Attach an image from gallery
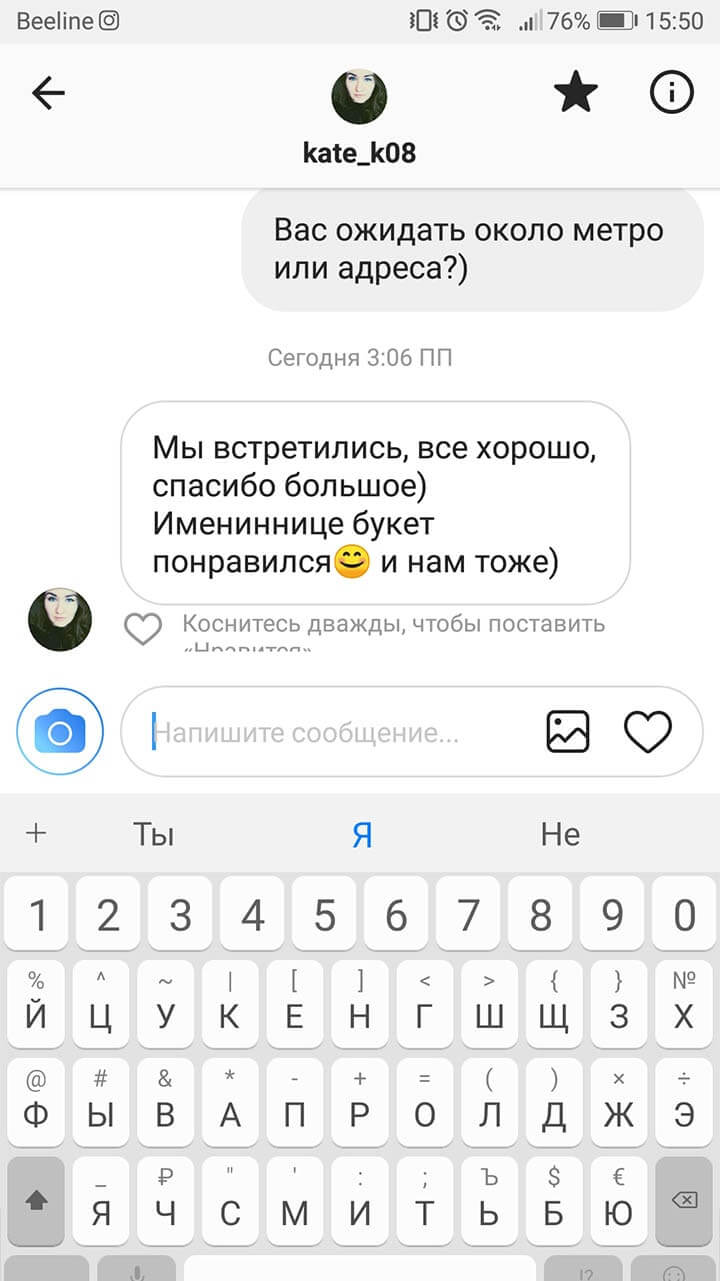Screen dimensions: 720x1281 click(568, 733)
